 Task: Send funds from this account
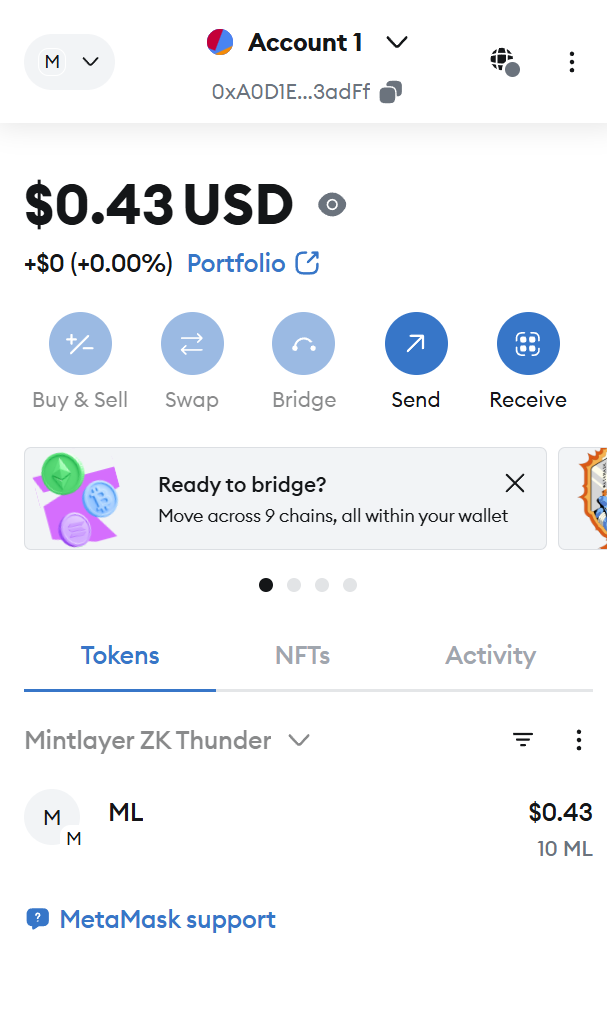click(x=416, y=344)
